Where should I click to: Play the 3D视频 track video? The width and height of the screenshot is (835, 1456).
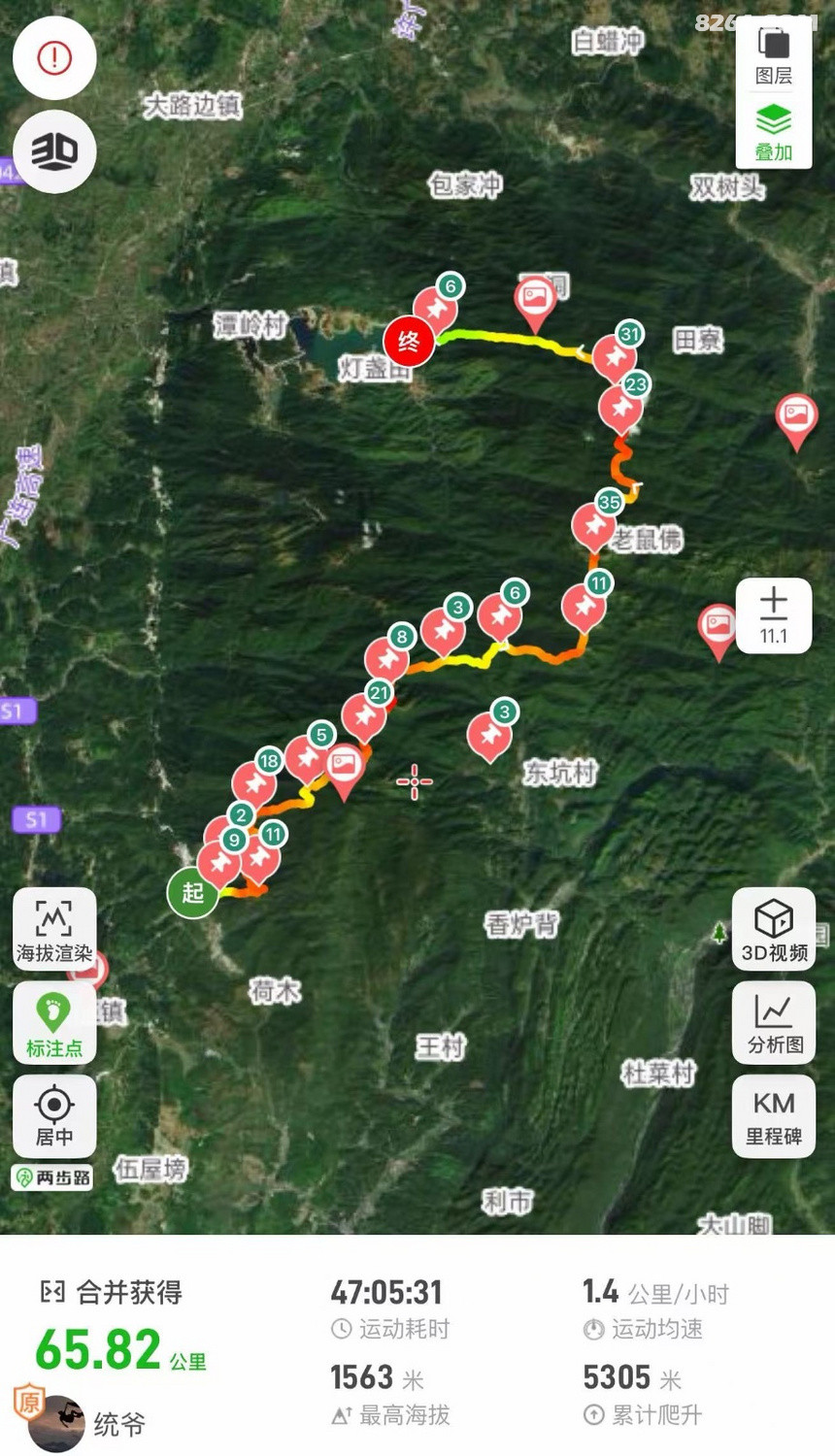click(x=774, y=928)
